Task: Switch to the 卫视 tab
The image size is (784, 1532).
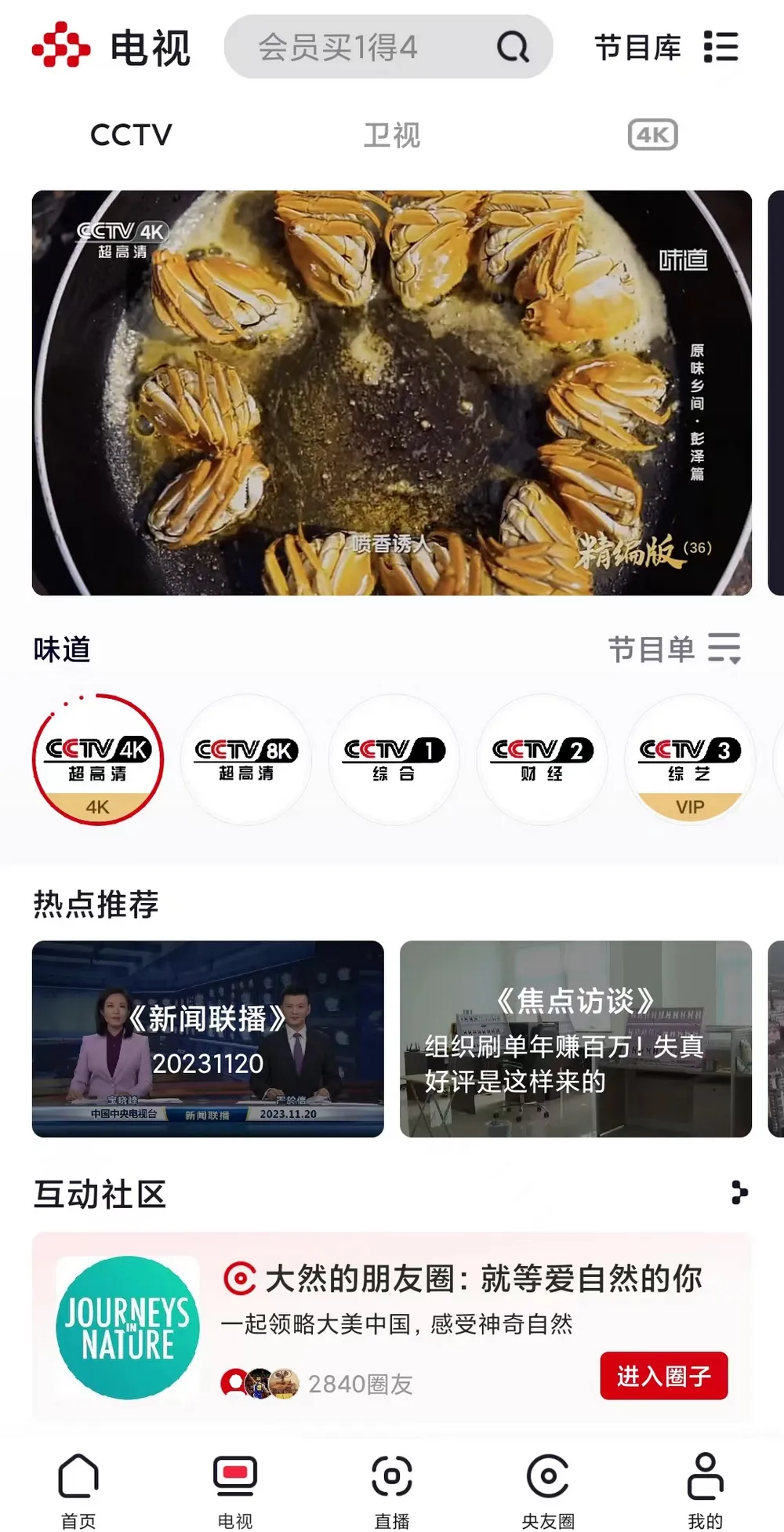Action: click(394, 134)
